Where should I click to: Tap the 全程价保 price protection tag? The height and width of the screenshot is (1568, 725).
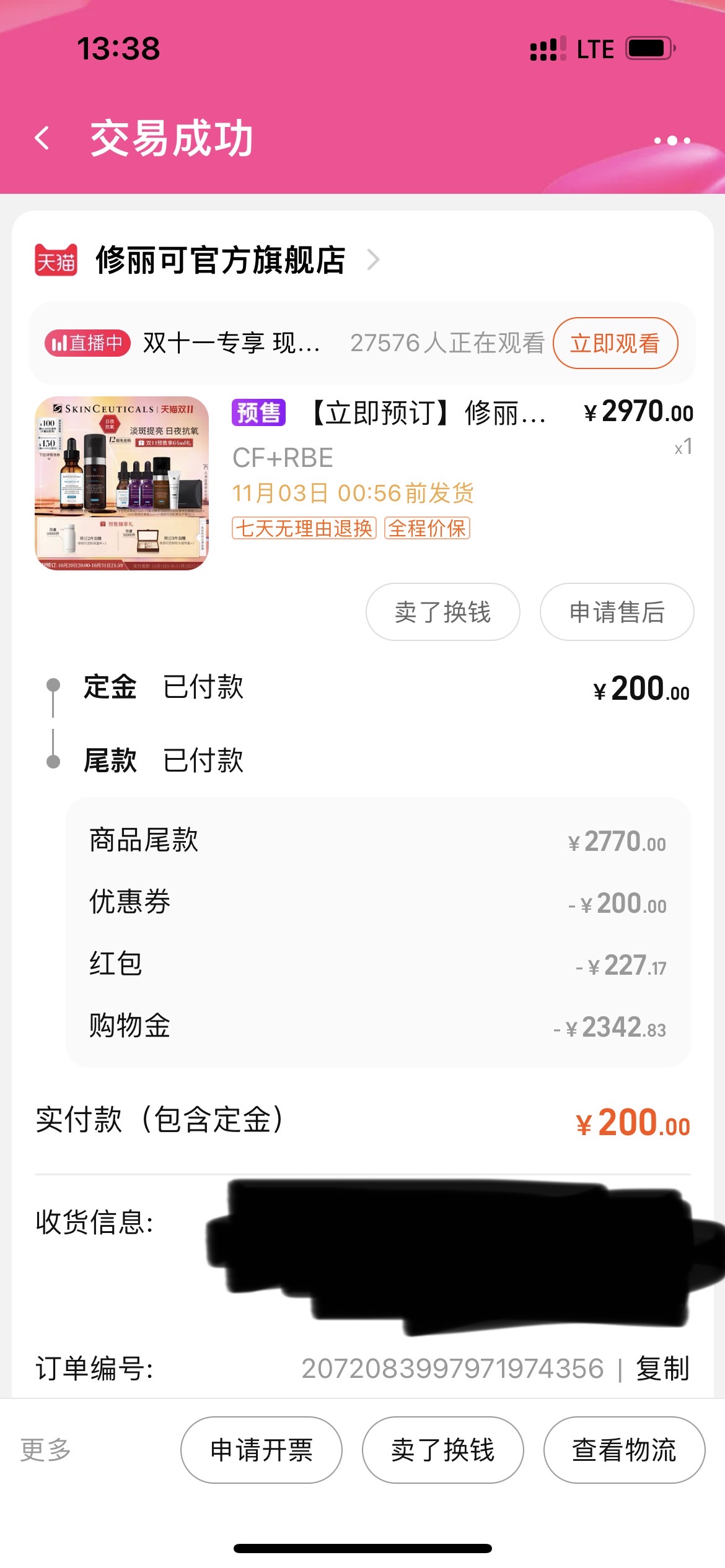(x=429, y=529)
